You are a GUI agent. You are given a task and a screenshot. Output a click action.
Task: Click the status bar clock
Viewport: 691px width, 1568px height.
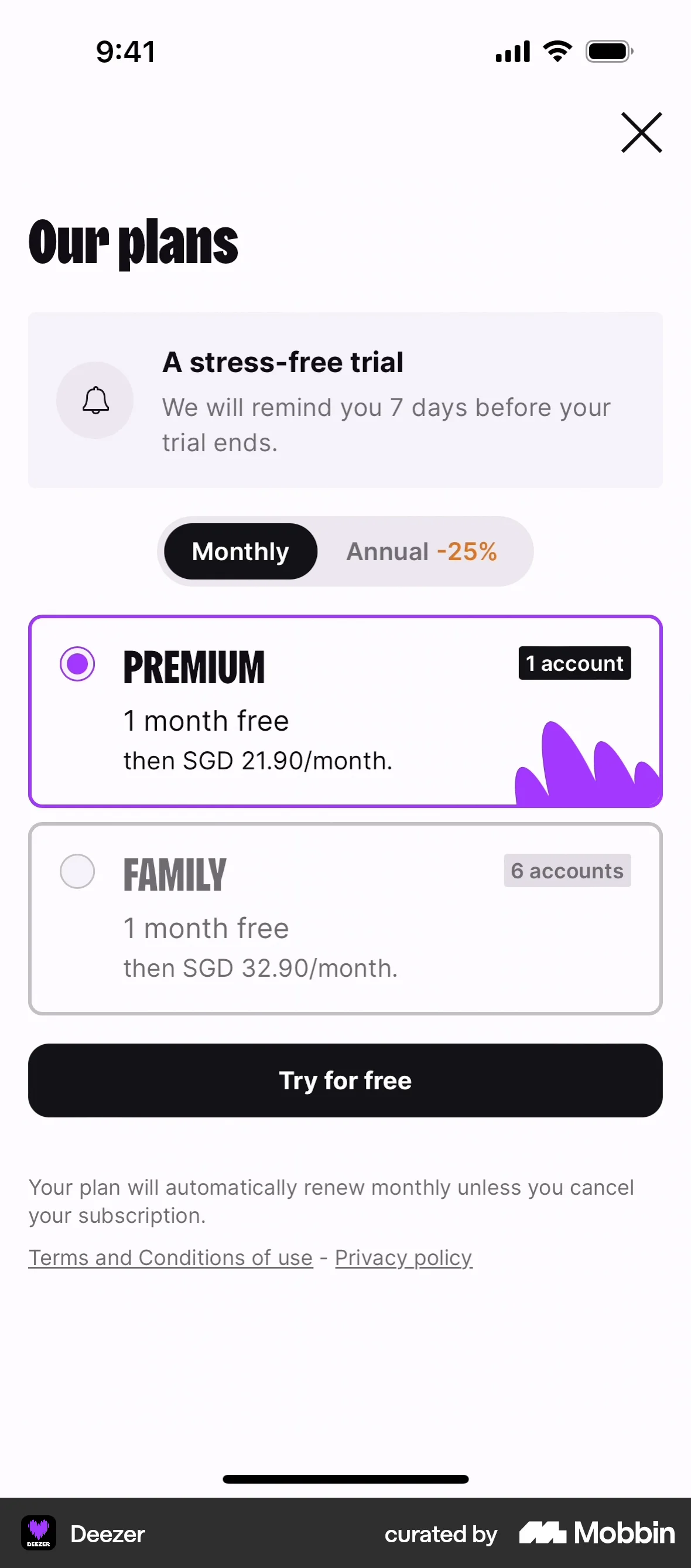pyautogui.click(x=126, y=52)
